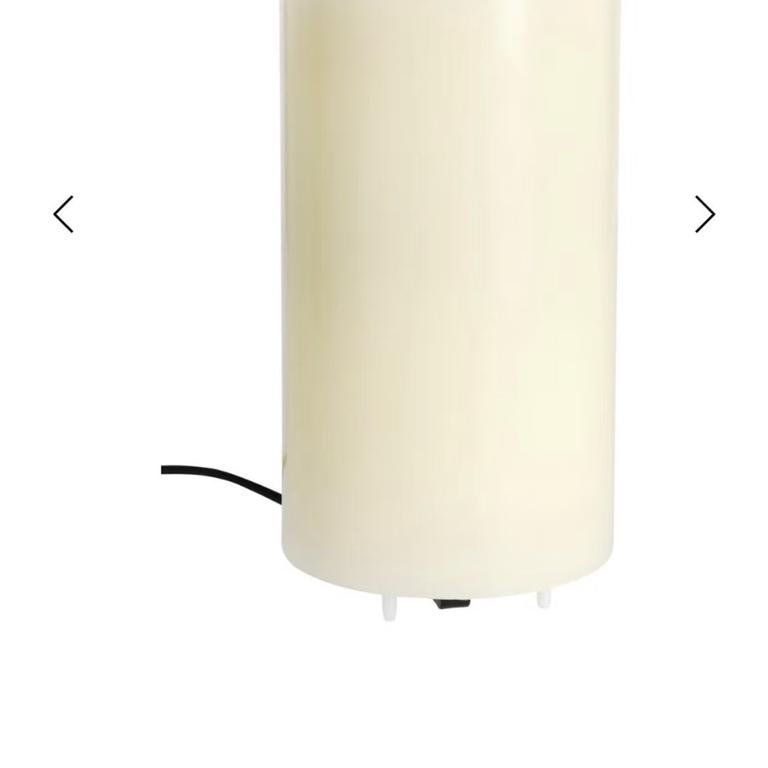Show the next product image
The height and width of the screenshot is (768, 768).
pyautogui.click(x=705, y=214)
